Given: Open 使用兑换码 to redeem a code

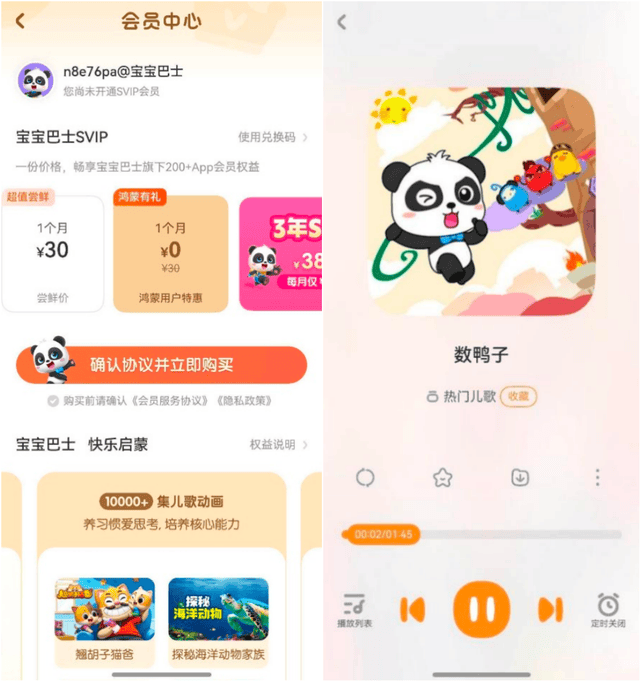Looking at the screenshot, I should (x=272, y=137).
